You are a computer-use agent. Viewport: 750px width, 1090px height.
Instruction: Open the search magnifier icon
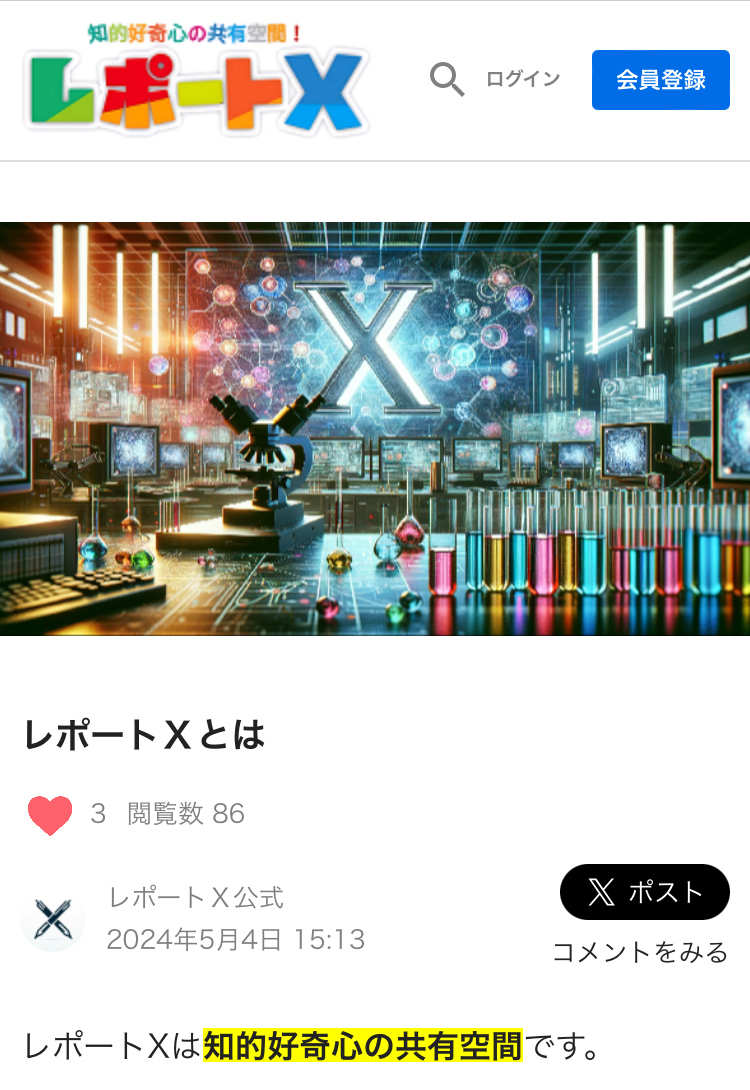pos(447,79)
